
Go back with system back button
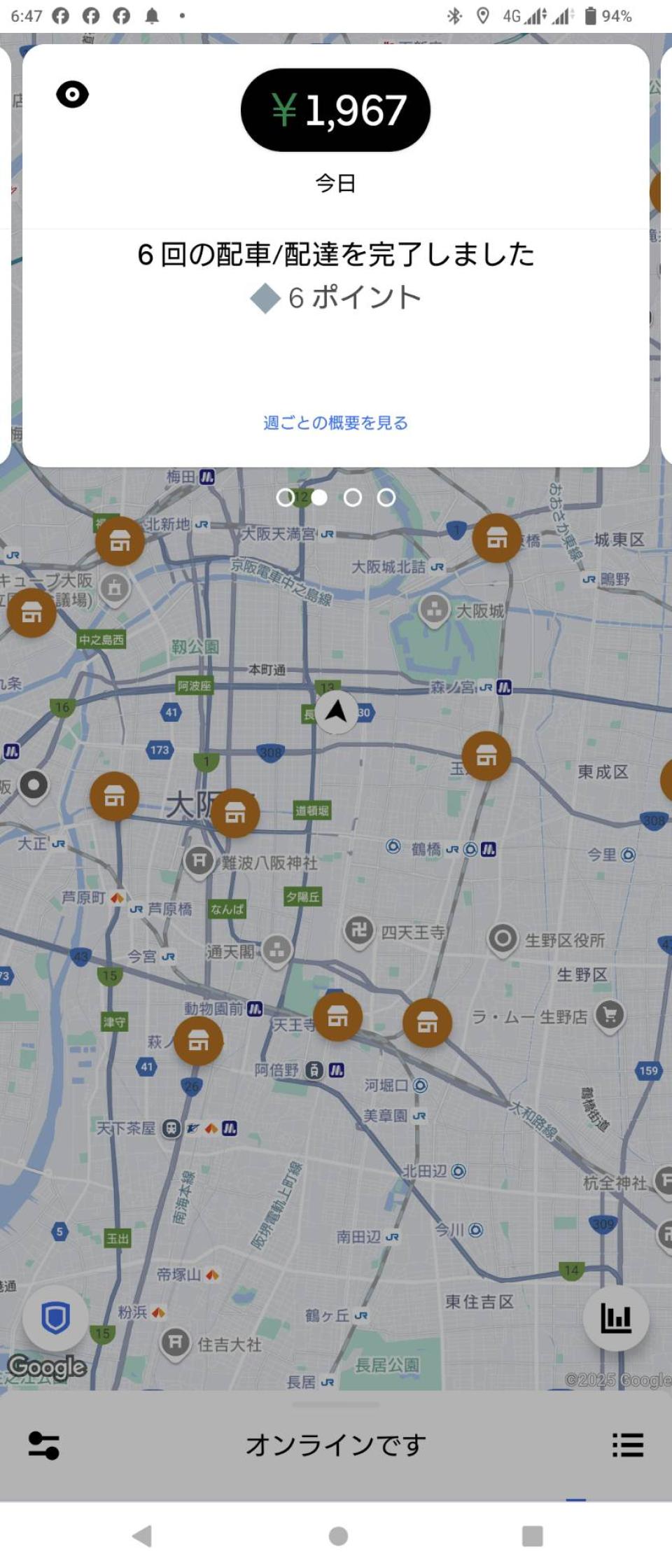(x=142, y=1536)
